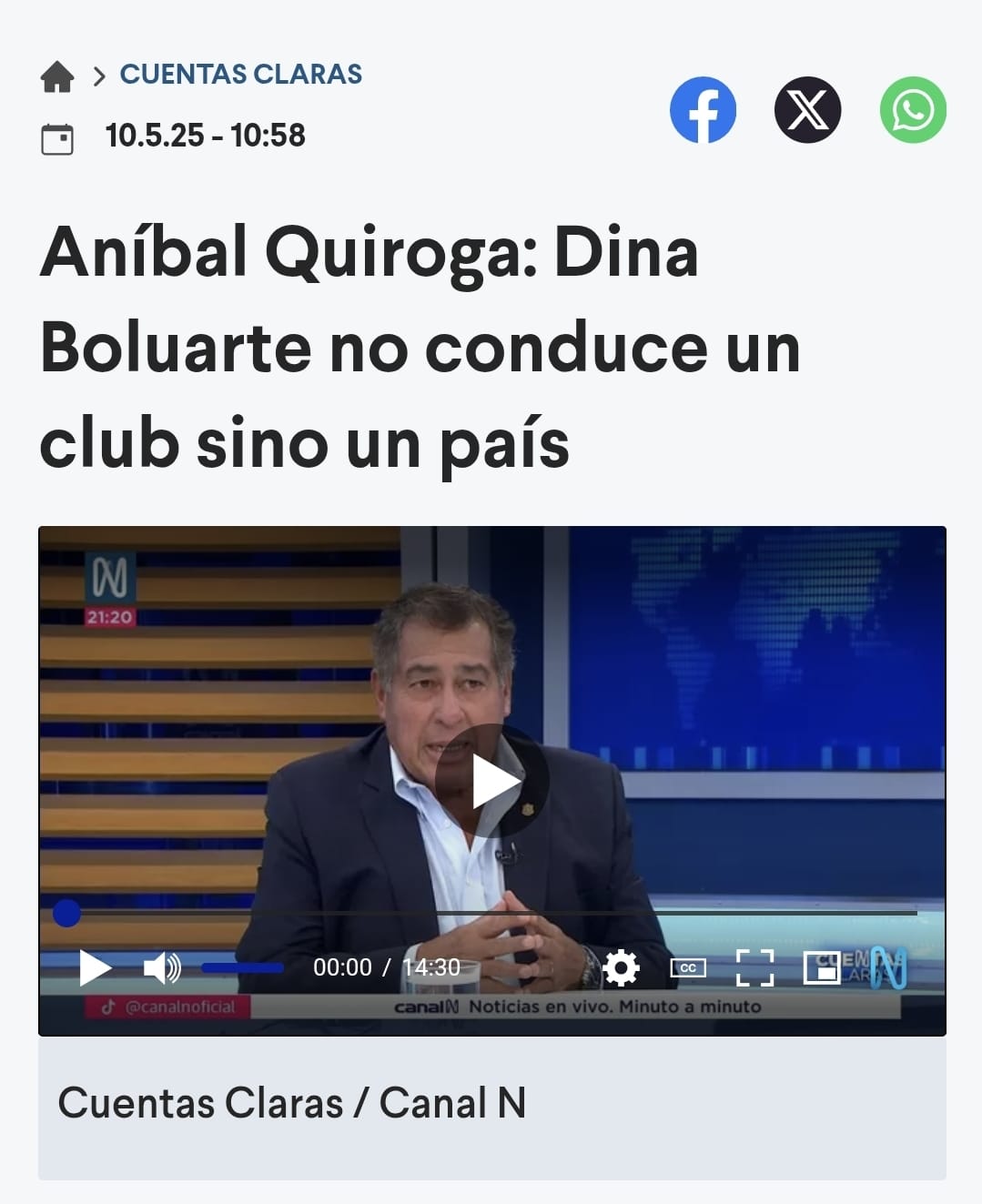Enable picture-in-picture mode

tap(822, 967)
